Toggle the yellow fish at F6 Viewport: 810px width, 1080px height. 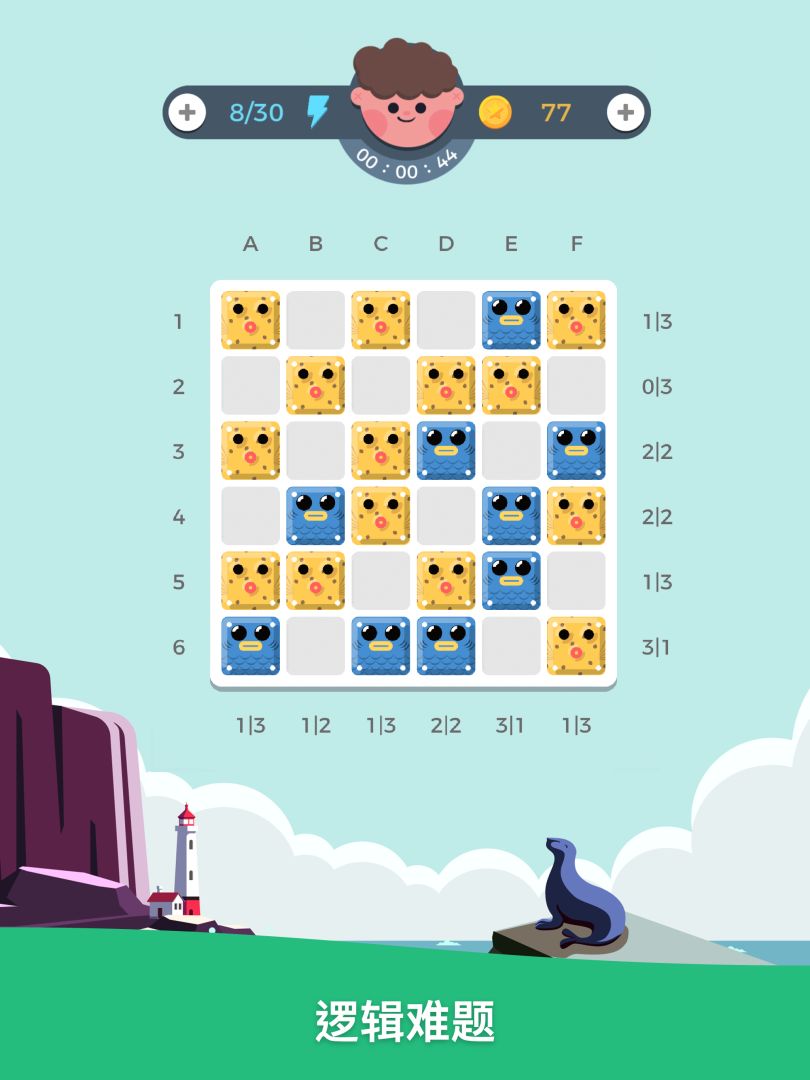click(576, 646)
